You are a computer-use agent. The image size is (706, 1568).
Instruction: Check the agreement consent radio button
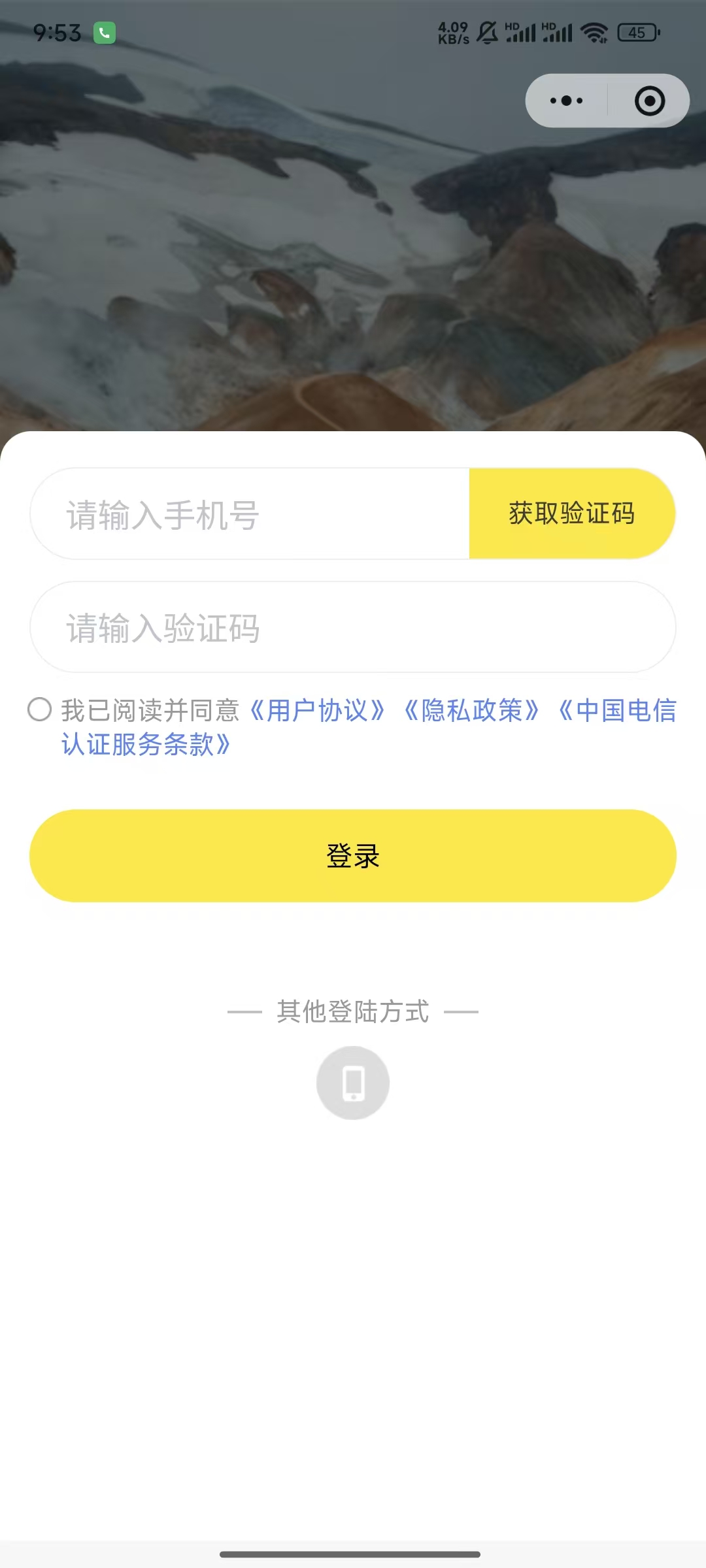click(39, 710)
